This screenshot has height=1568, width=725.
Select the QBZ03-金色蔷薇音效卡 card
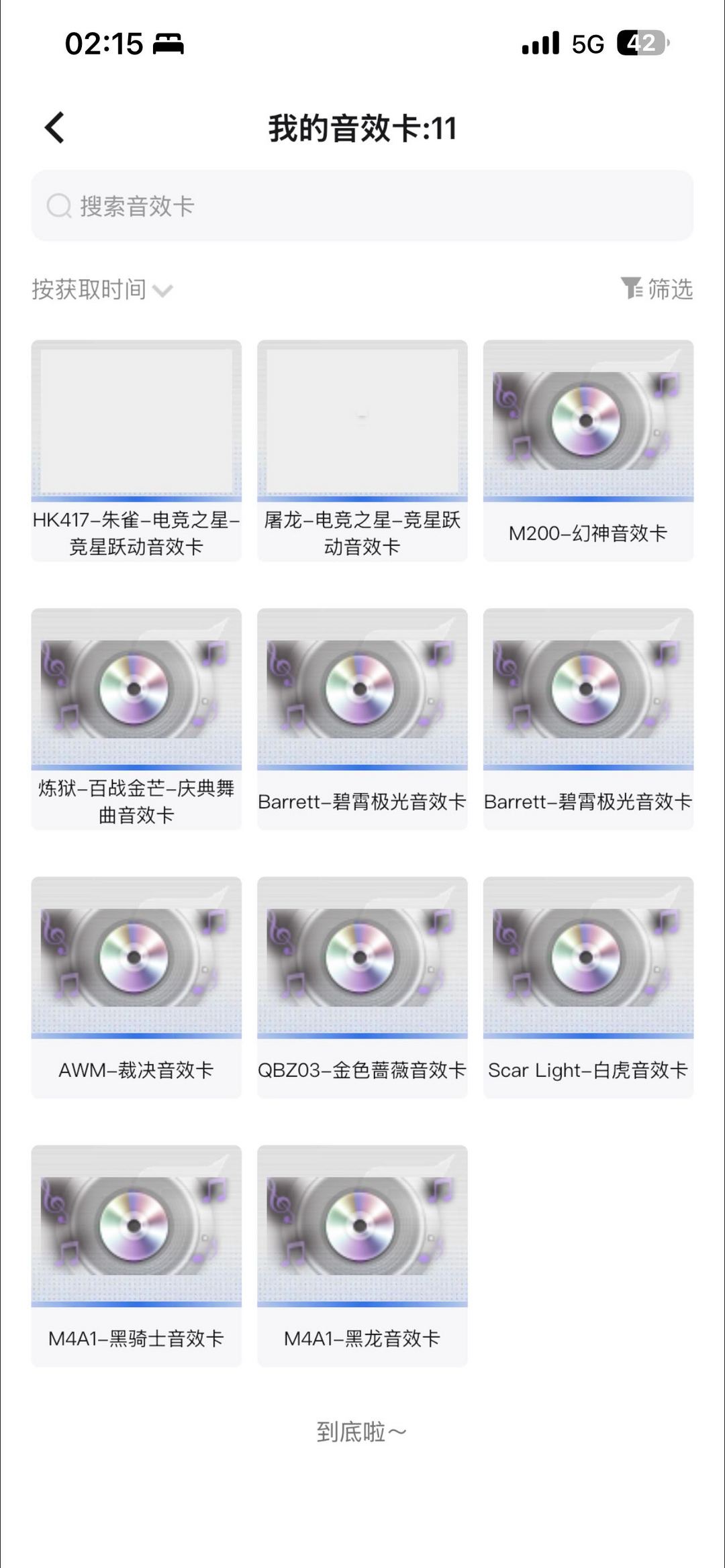click(362, 987)
